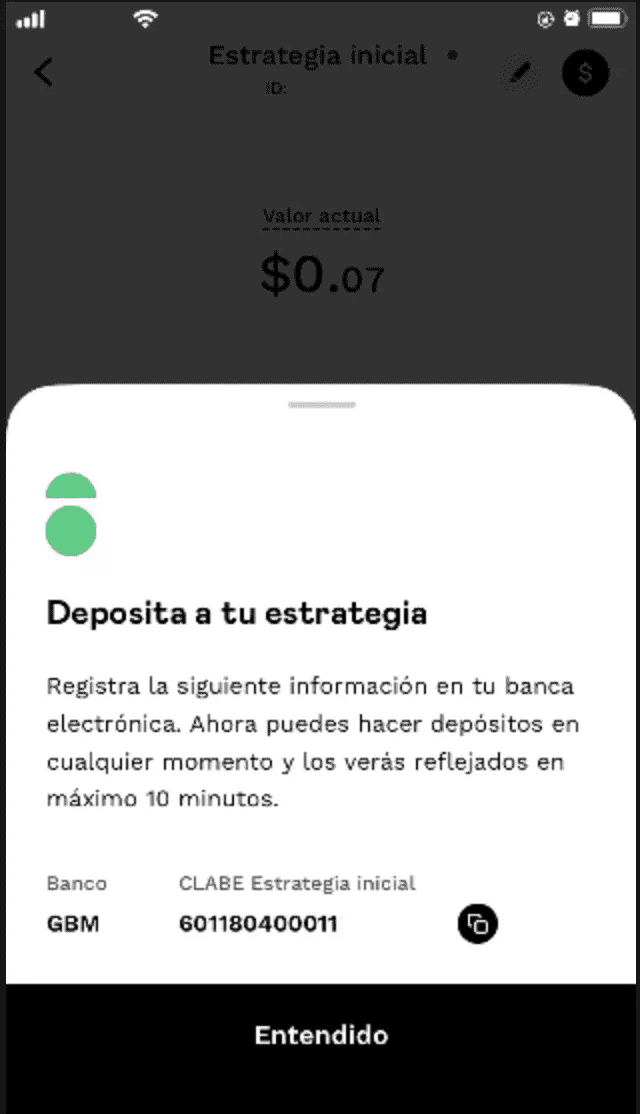Edit the strategy name with the pencil icon
This screenshot has width=640, height=1114.
point(519,73)
